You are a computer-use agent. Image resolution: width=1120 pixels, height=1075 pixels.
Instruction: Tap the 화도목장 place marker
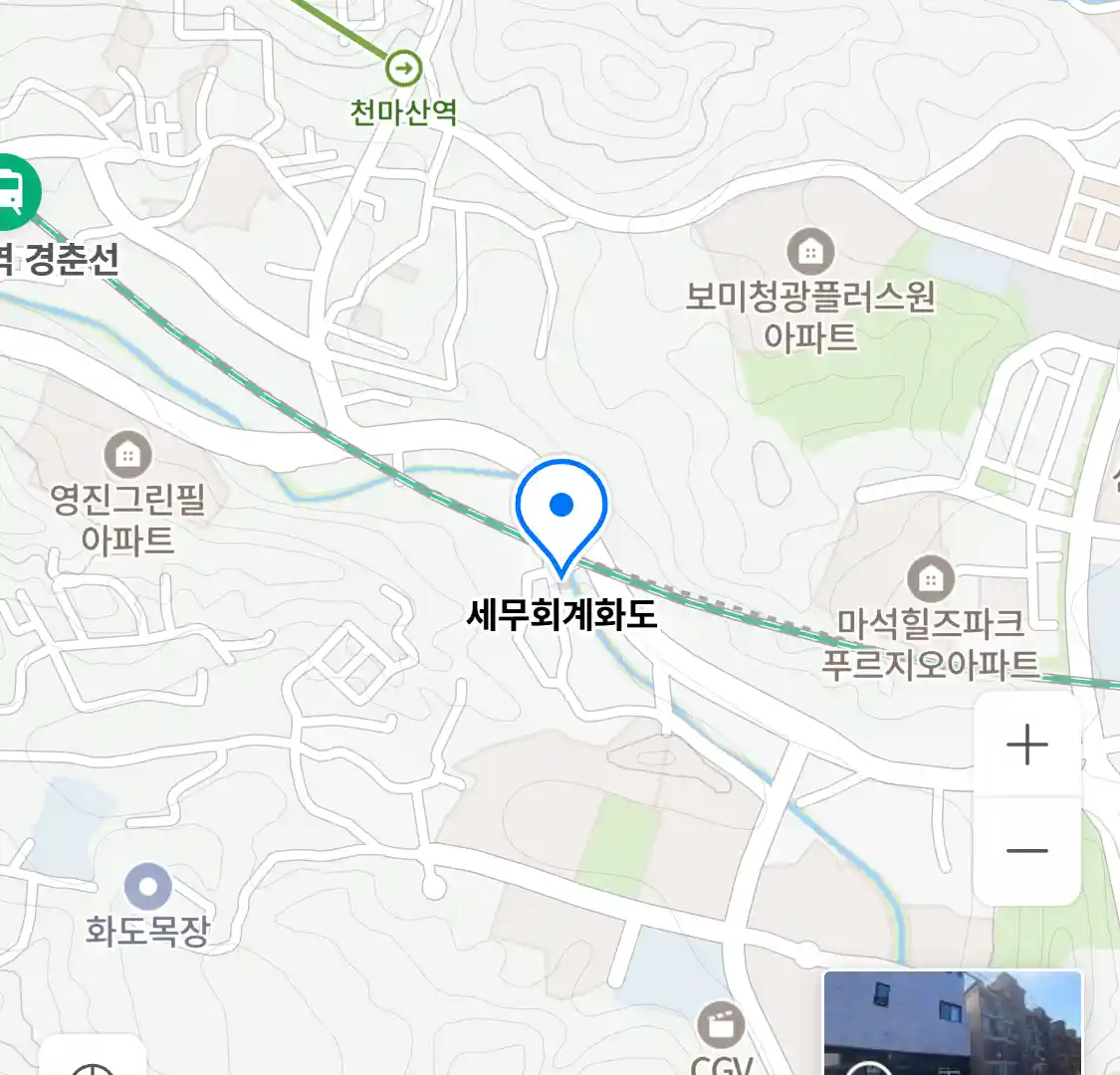(x=148, y=886)
